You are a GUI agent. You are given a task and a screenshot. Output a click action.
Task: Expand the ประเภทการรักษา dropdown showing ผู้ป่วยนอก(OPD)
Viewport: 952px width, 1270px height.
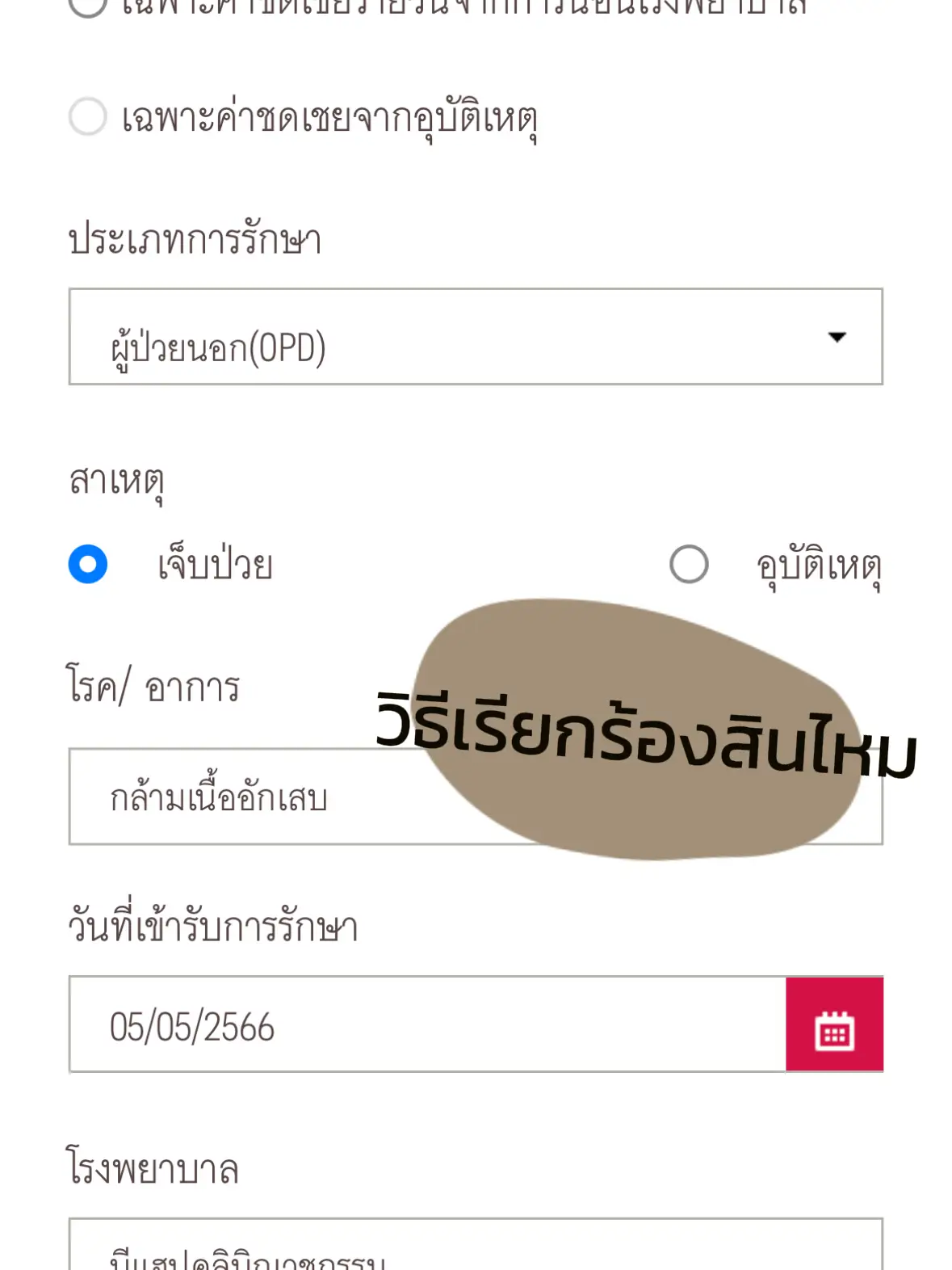pyautogui.click(x=475, y=337)
